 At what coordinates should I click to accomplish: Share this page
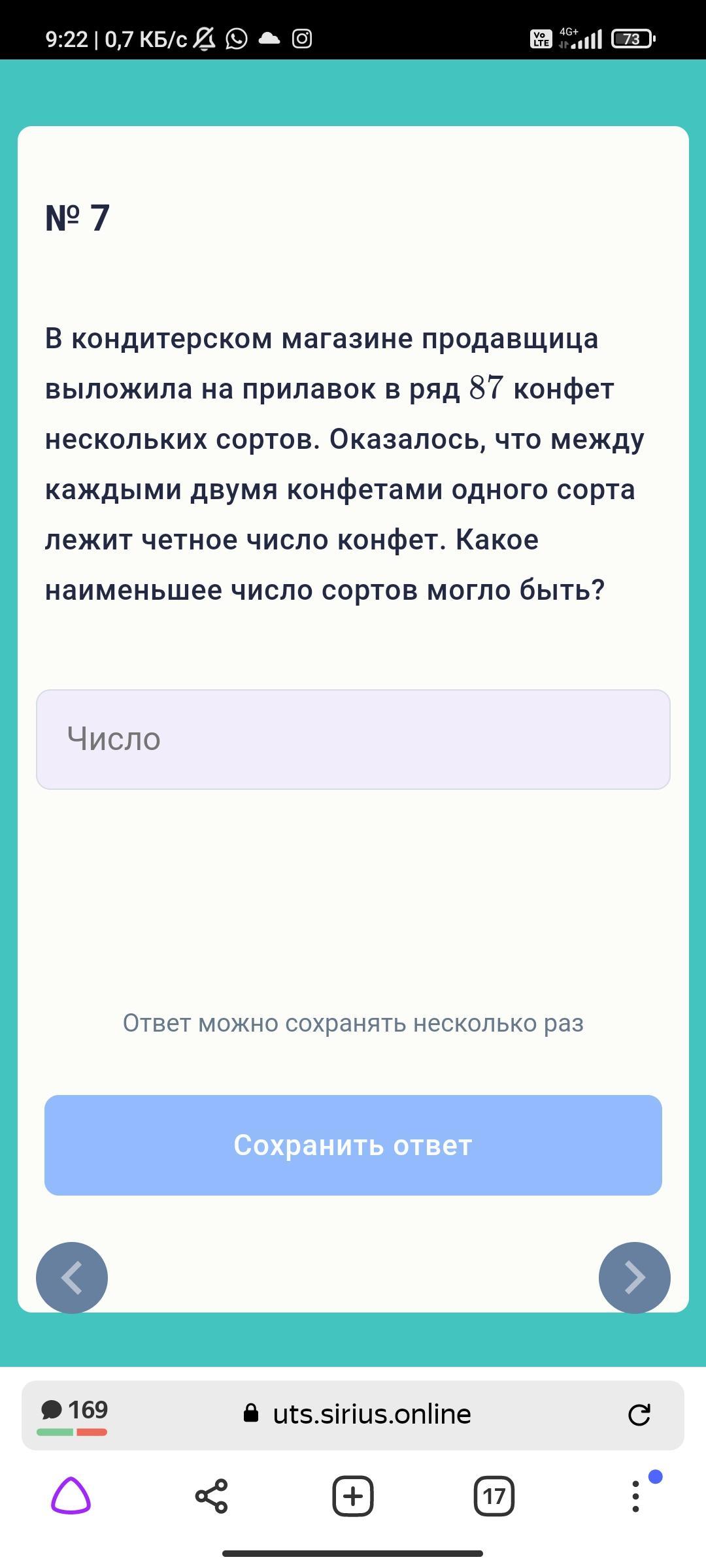pyautogui.click(x=212, y=1495)
